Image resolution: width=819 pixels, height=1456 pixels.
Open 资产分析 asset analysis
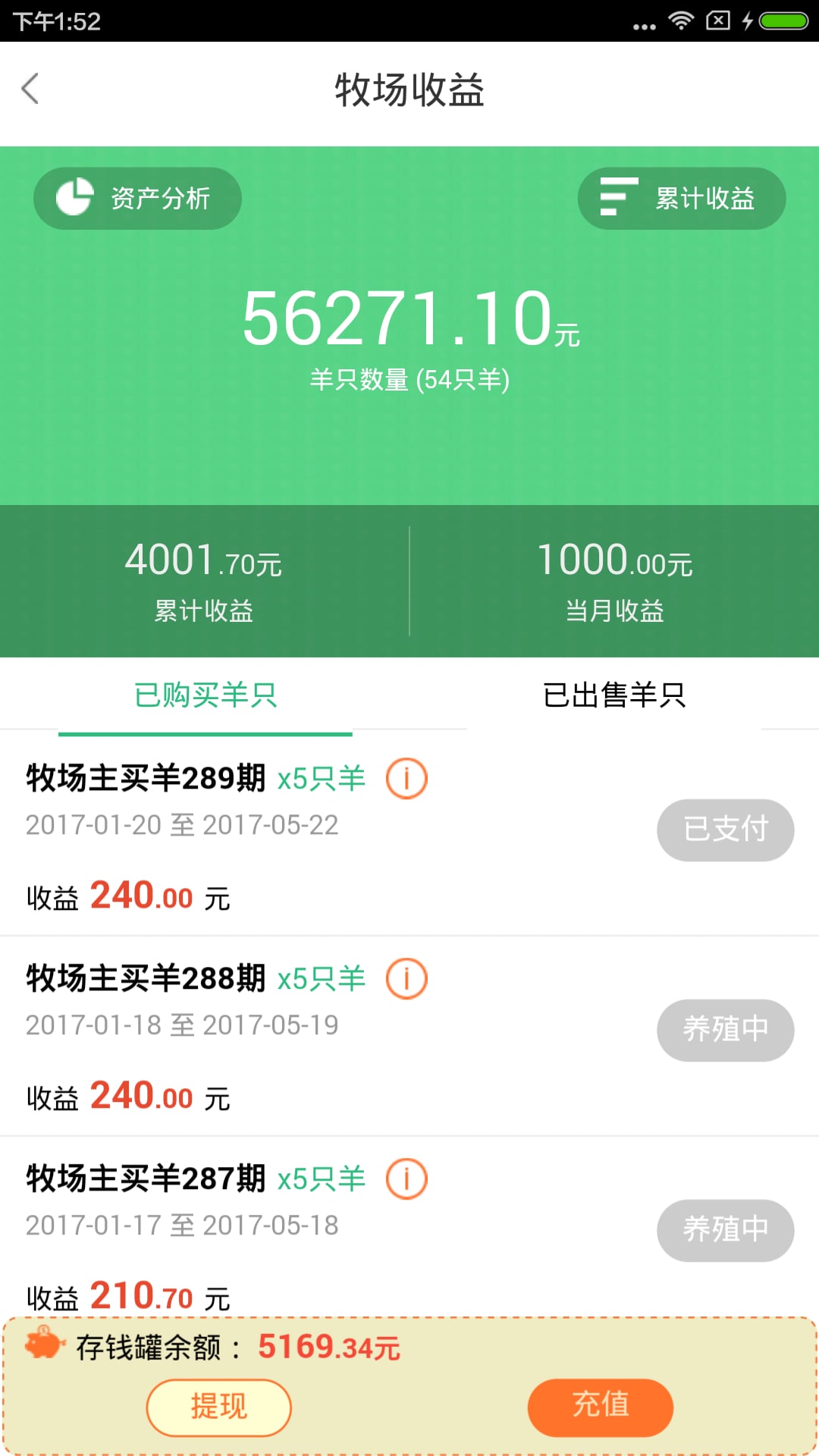pyautogui.click(x=137, y=199)
